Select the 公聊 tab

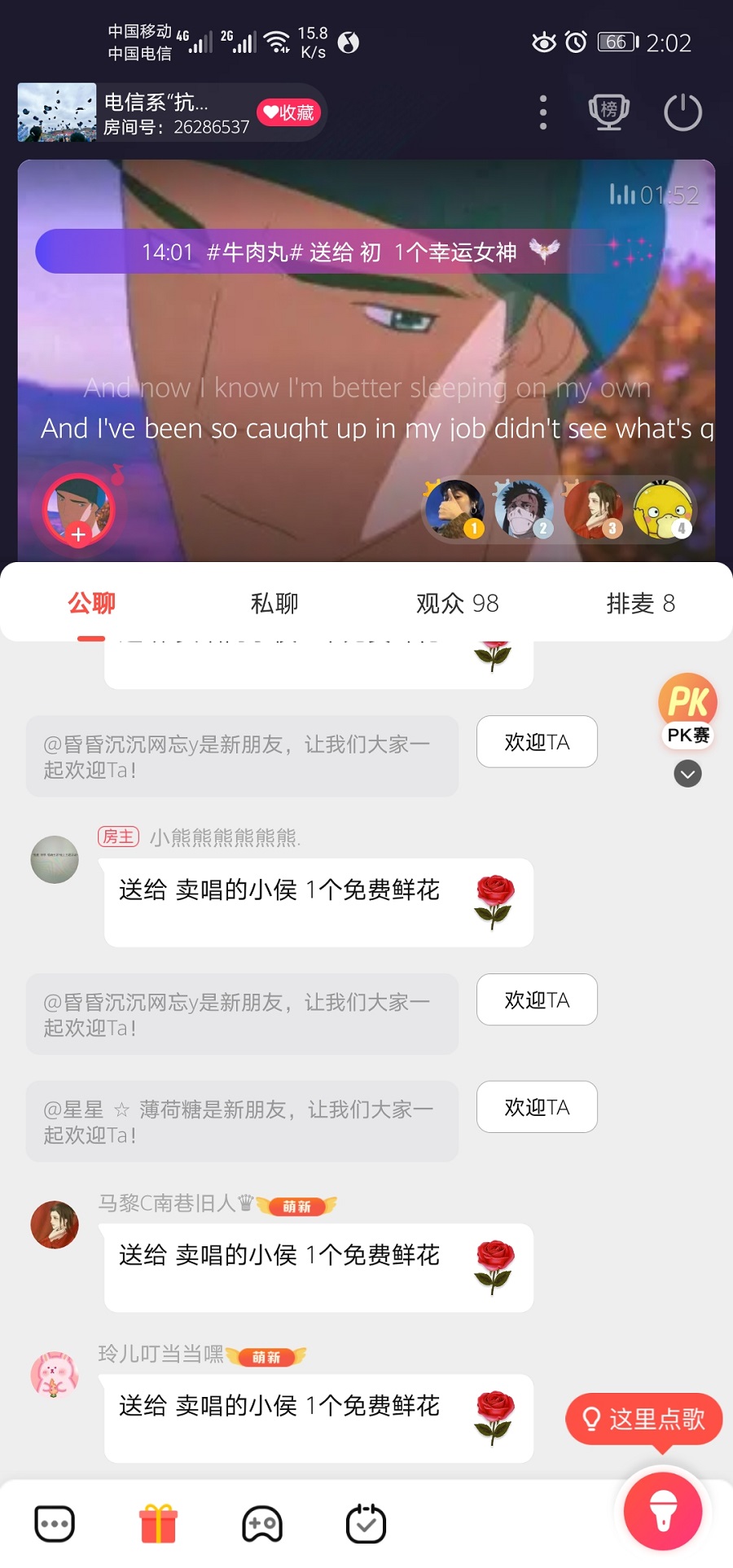coord(91,604)
